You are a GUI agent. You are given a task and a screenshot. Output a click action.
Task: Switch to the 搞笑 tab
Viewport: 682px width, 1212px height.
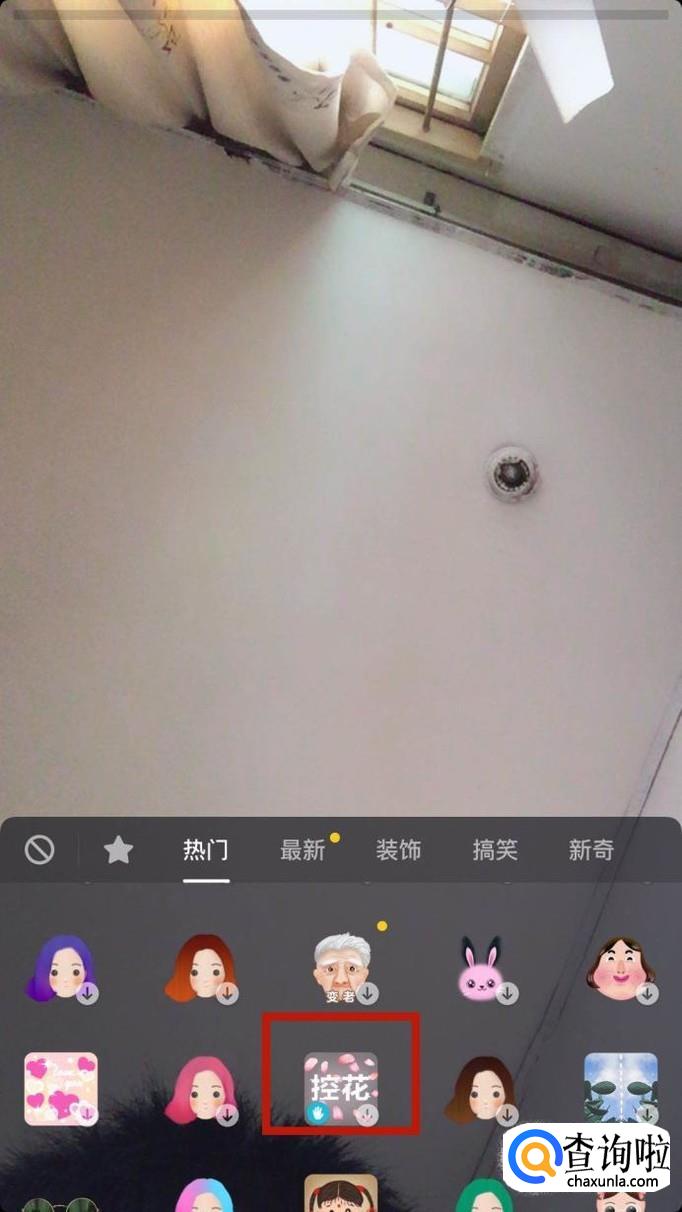point(495,851)
